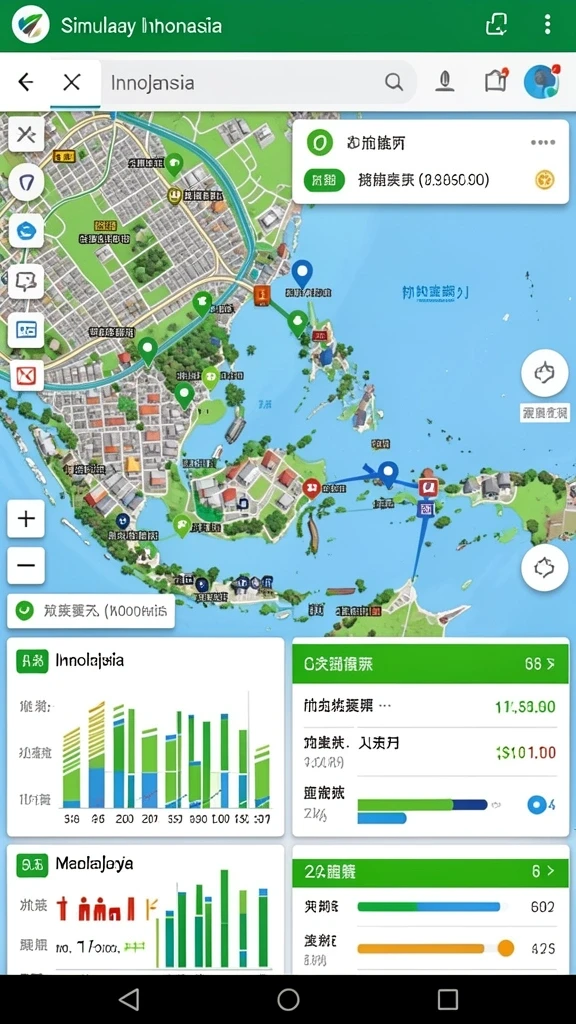Select the shield icon in left toolbar

(27, 182)
